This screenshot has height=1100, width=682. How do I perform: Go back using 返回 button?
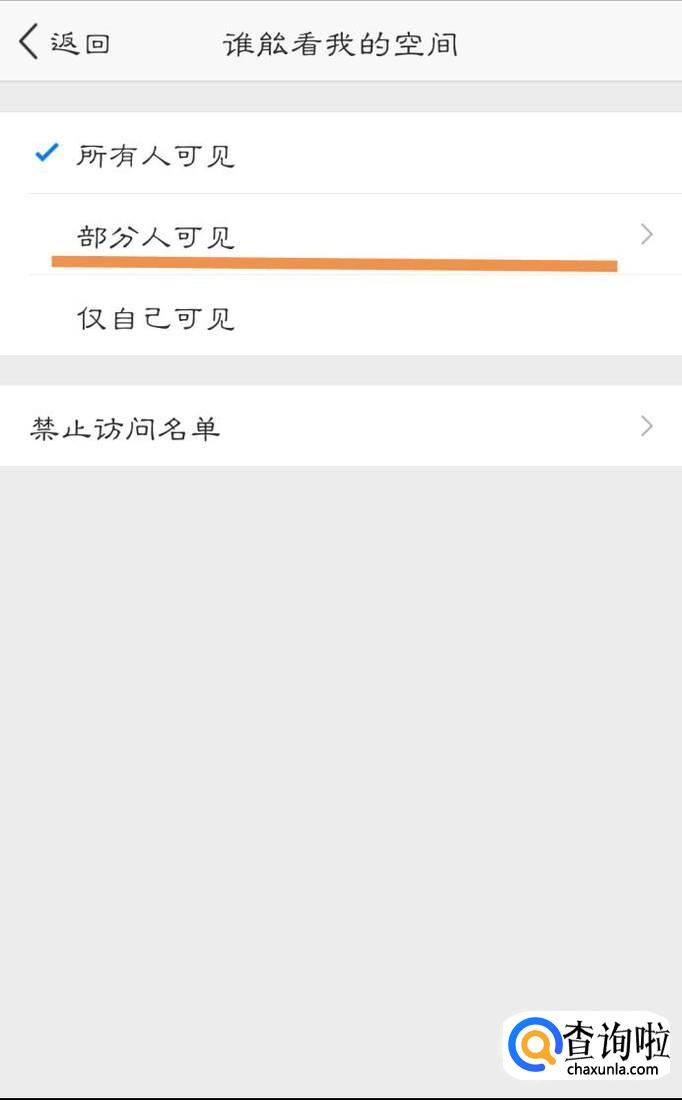[64, 43]
